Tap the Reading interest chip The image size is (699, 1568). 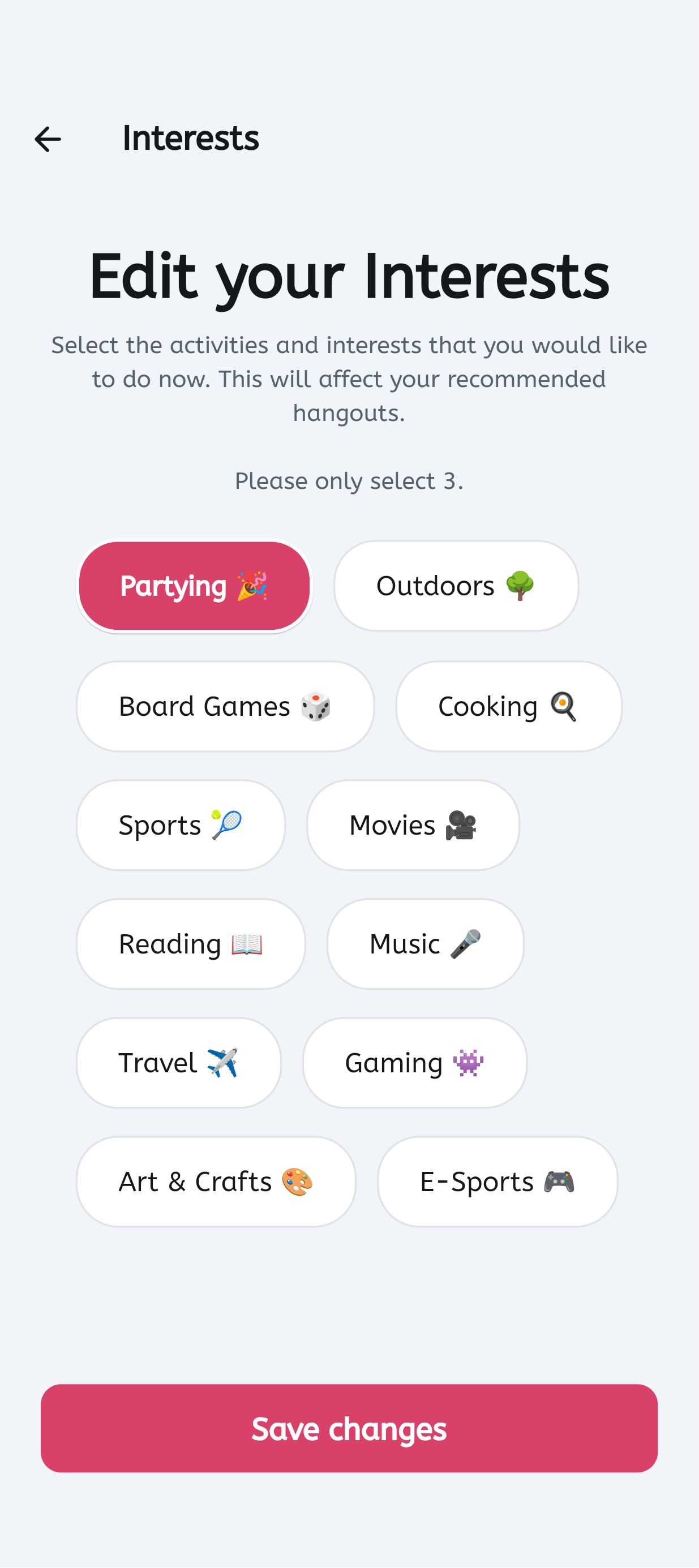click(191, 943)
